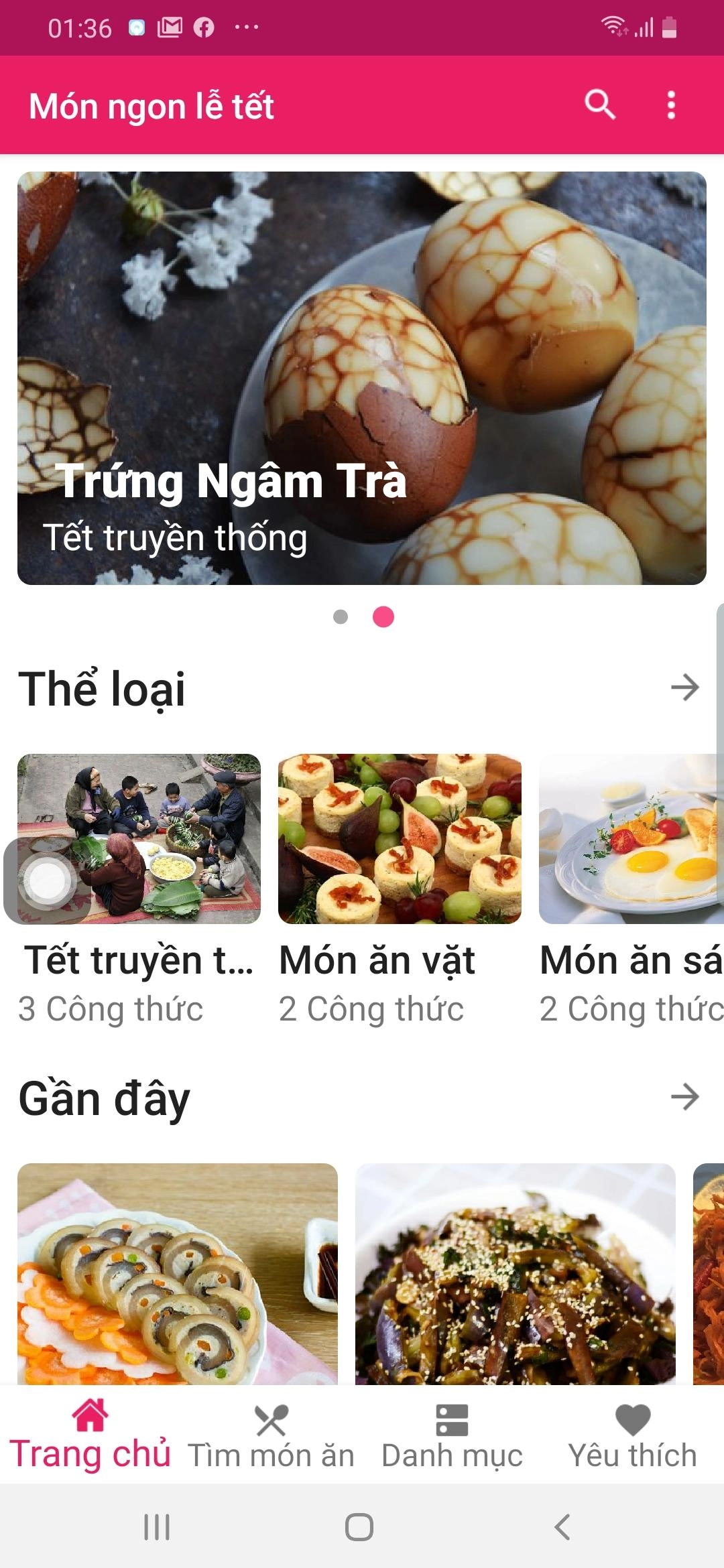724x1568 pixels.
Task: Open the Trứng Ngâm Trà featured banner
Action: (x=362, y=377)
